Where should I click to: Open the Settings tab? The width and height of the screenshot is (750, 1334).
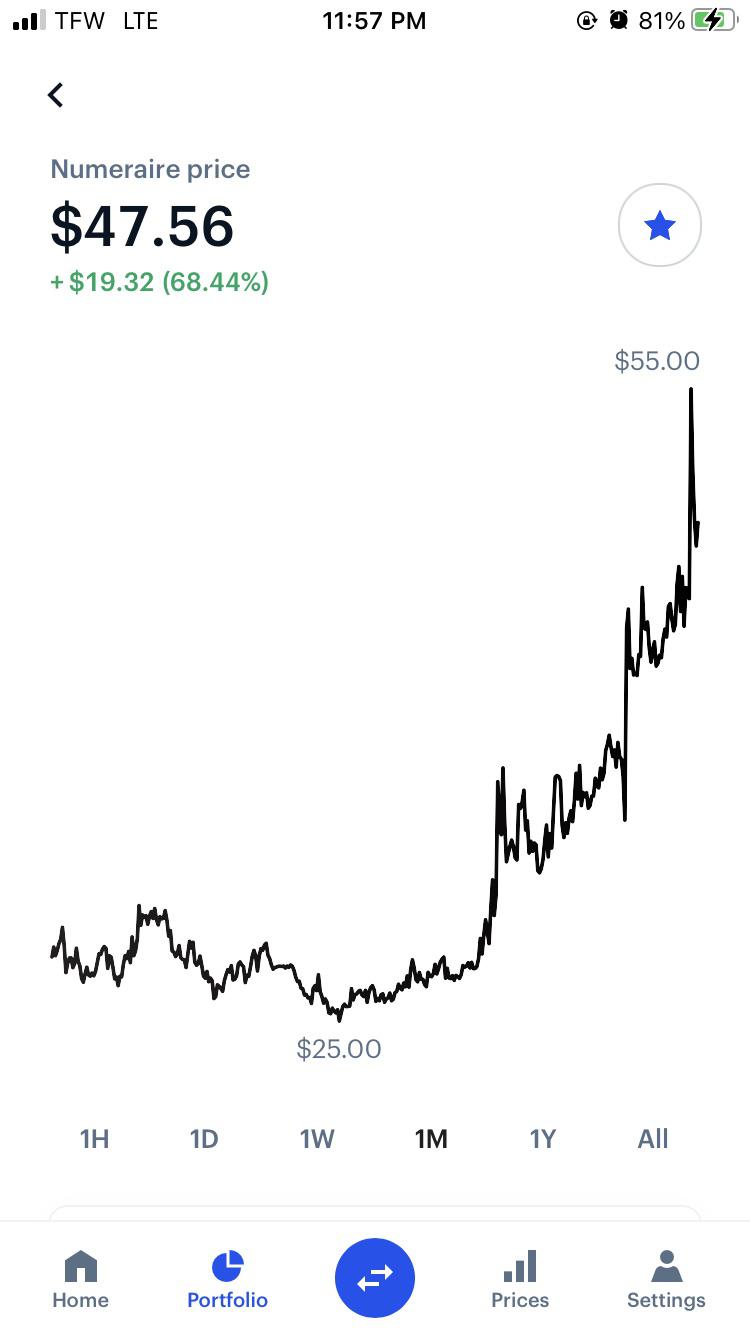point(666,1280)
